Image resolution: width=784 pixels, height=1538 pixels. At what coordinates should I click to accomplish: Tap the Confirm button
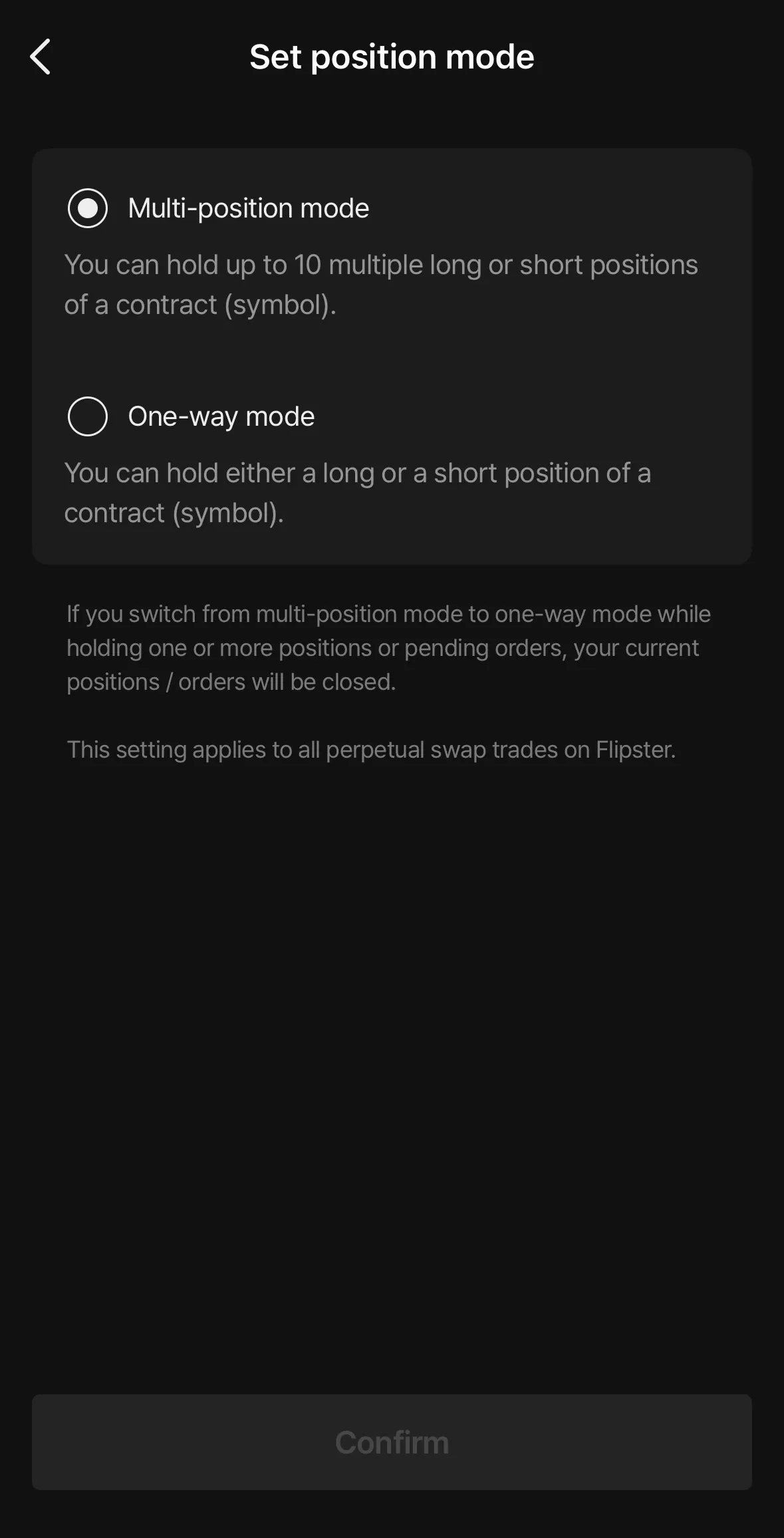tap(392, 1442)
